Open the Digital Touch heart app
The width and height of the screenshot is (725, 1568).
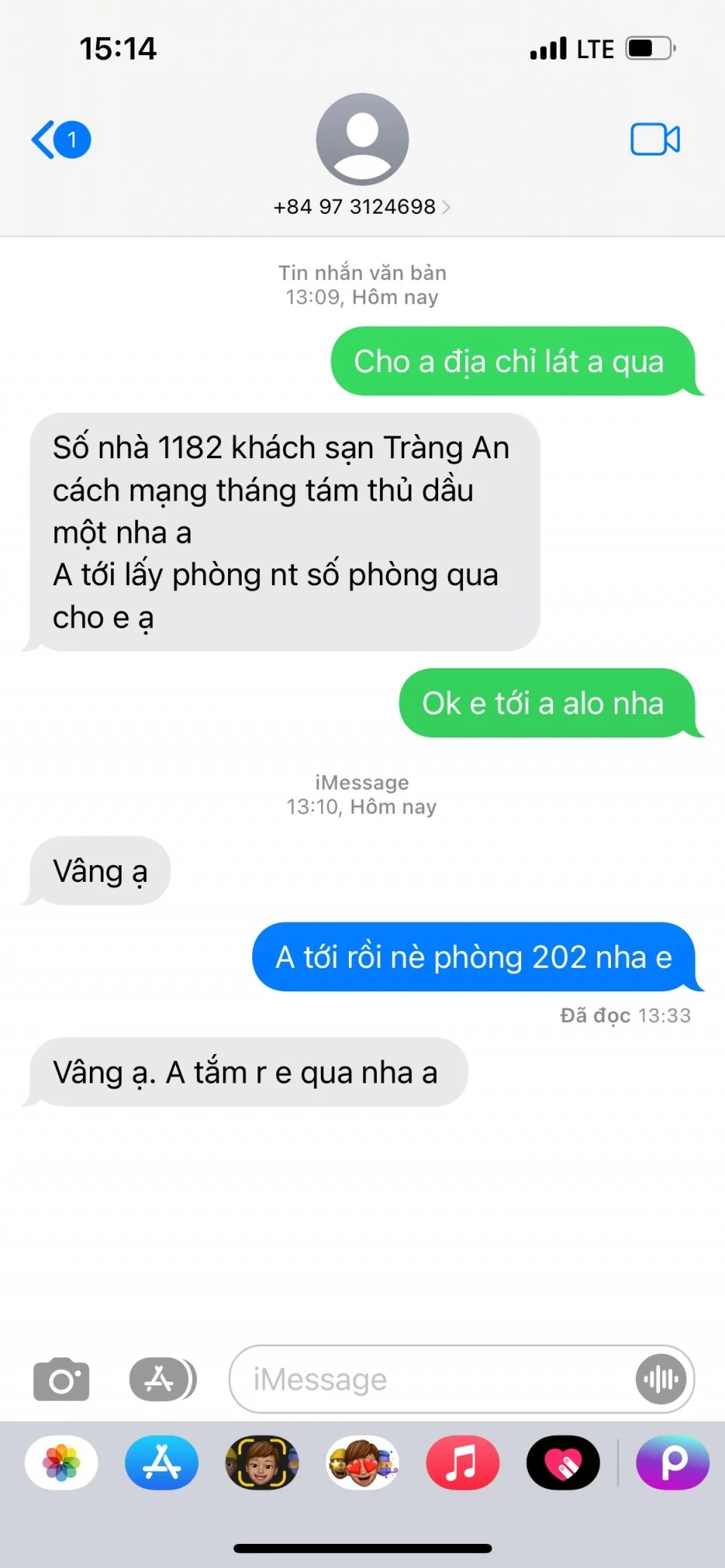pyautogui.click(x=563, y=1463)
